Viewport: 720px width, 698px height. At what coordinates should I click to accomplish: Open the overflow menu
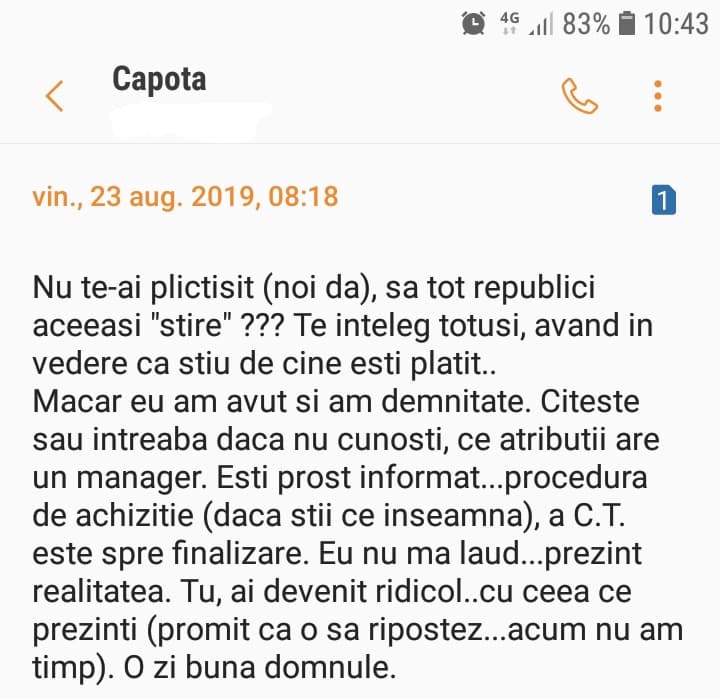pyautogui.click(x=658, y=95)
